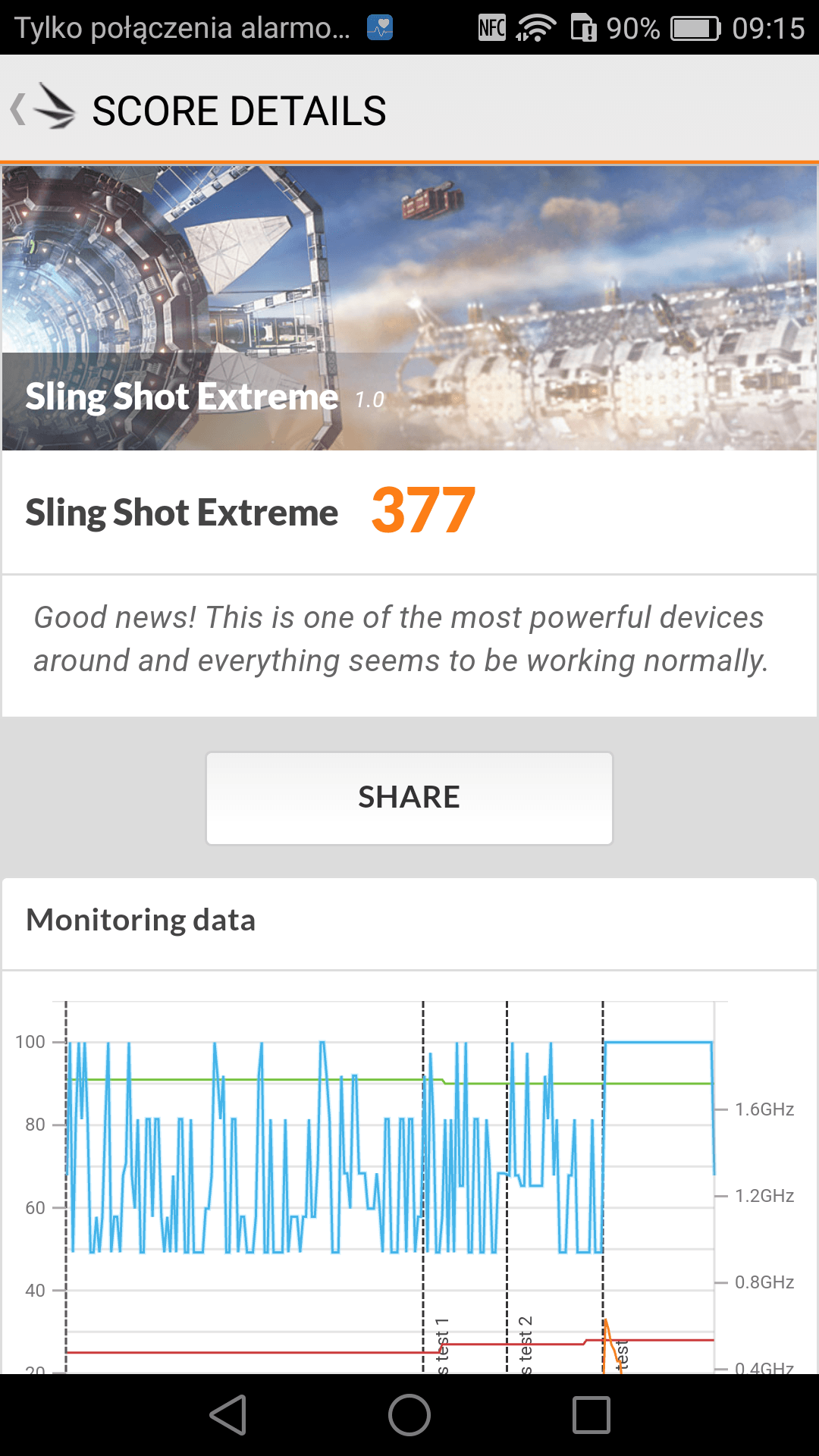This screenshot has height=1456, width=819.
Task: Go back using the 3DMark logo arrow
Action: pos(44,109)
